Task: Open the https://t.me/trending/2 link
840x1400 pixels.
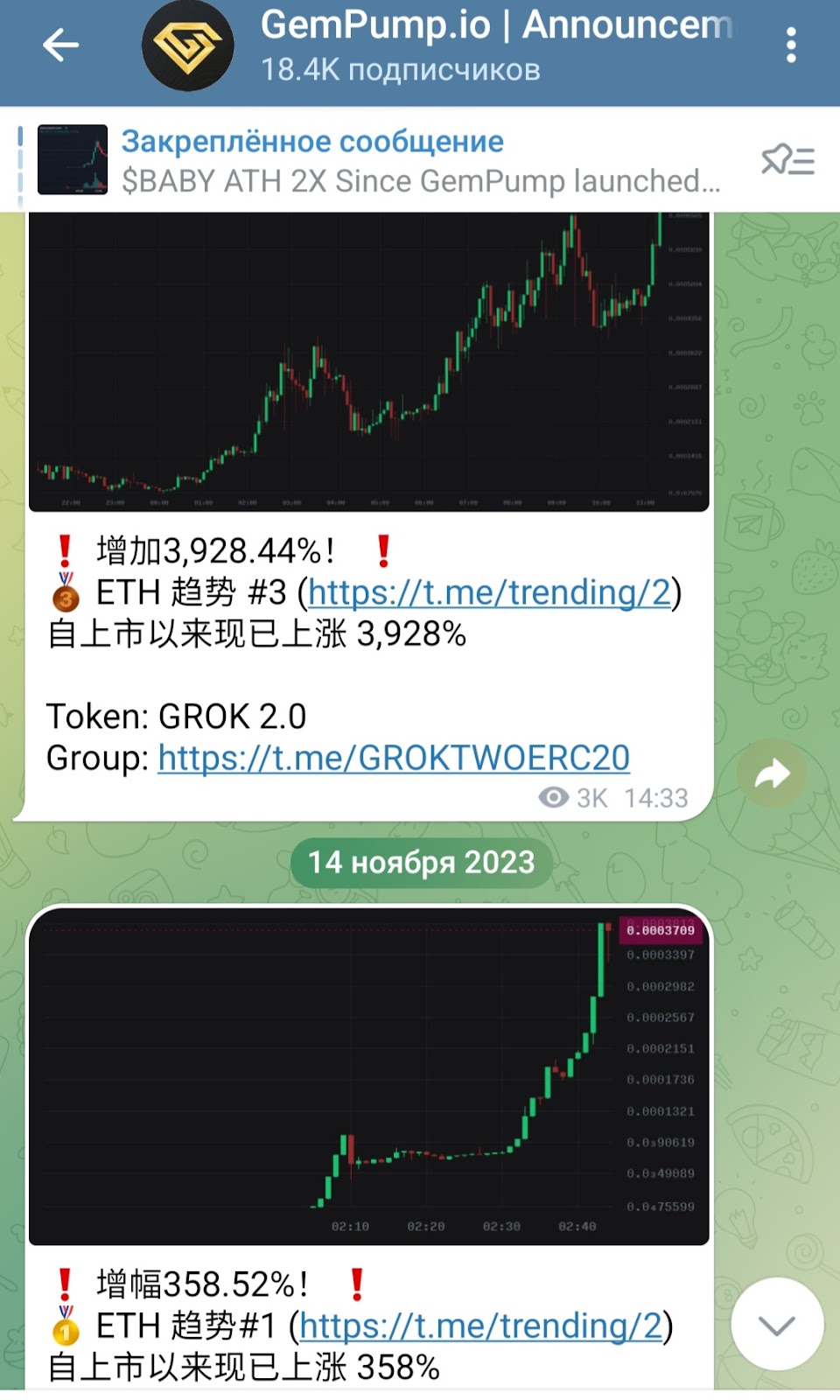Action: (x=490, y=593)
